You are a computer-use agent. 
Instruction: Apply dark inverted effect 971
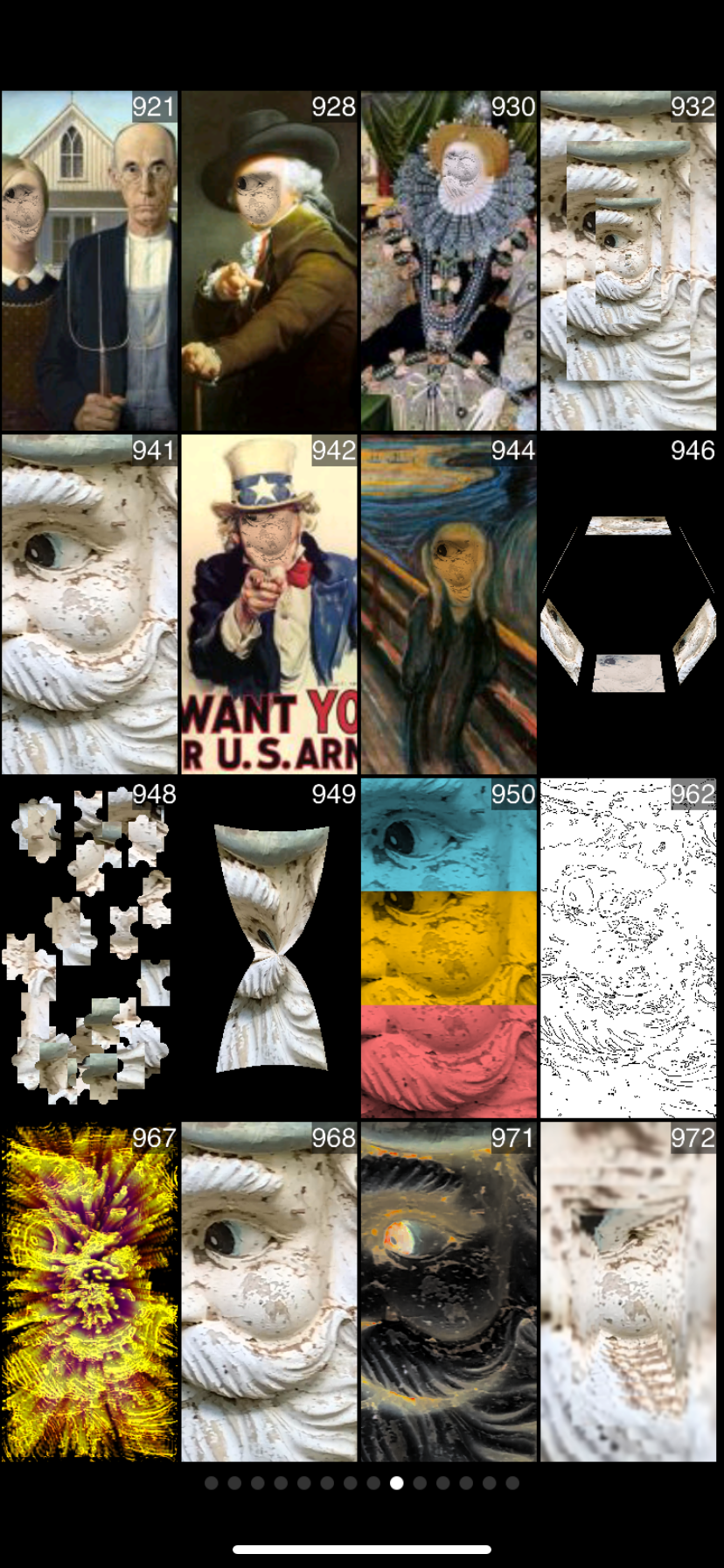pos(449,1292)
